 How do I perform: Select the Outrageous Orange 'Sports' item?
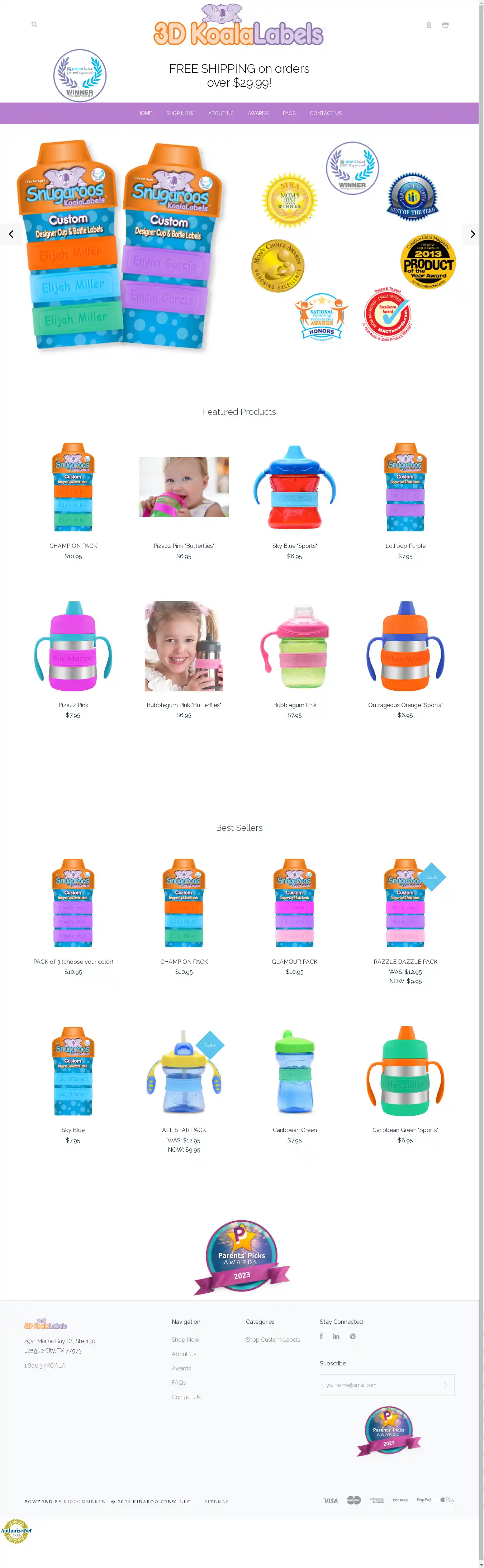[x=405, y=705]
